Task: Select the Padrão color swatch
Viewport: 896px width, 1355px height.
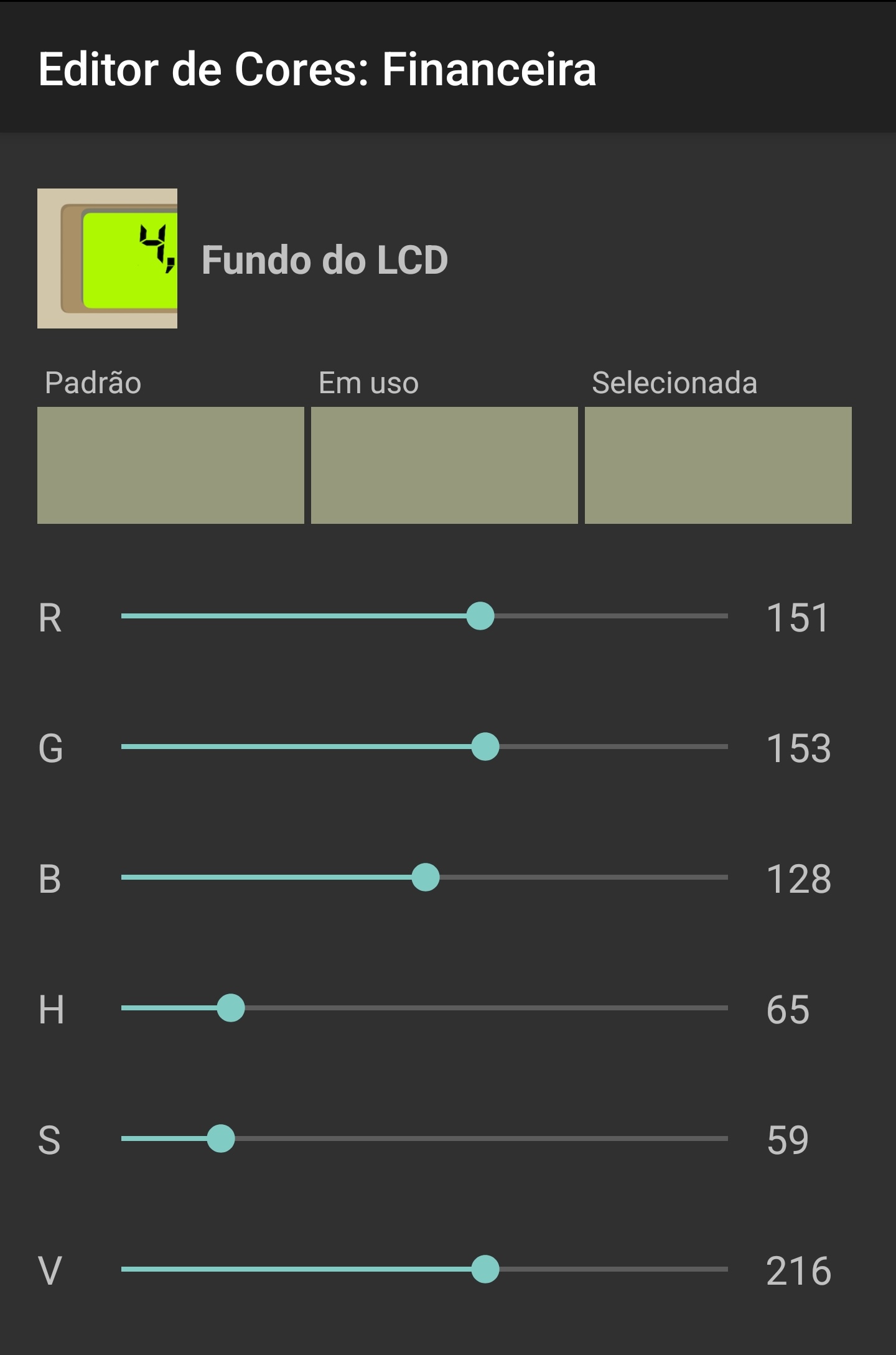Action: coord(170,465)
